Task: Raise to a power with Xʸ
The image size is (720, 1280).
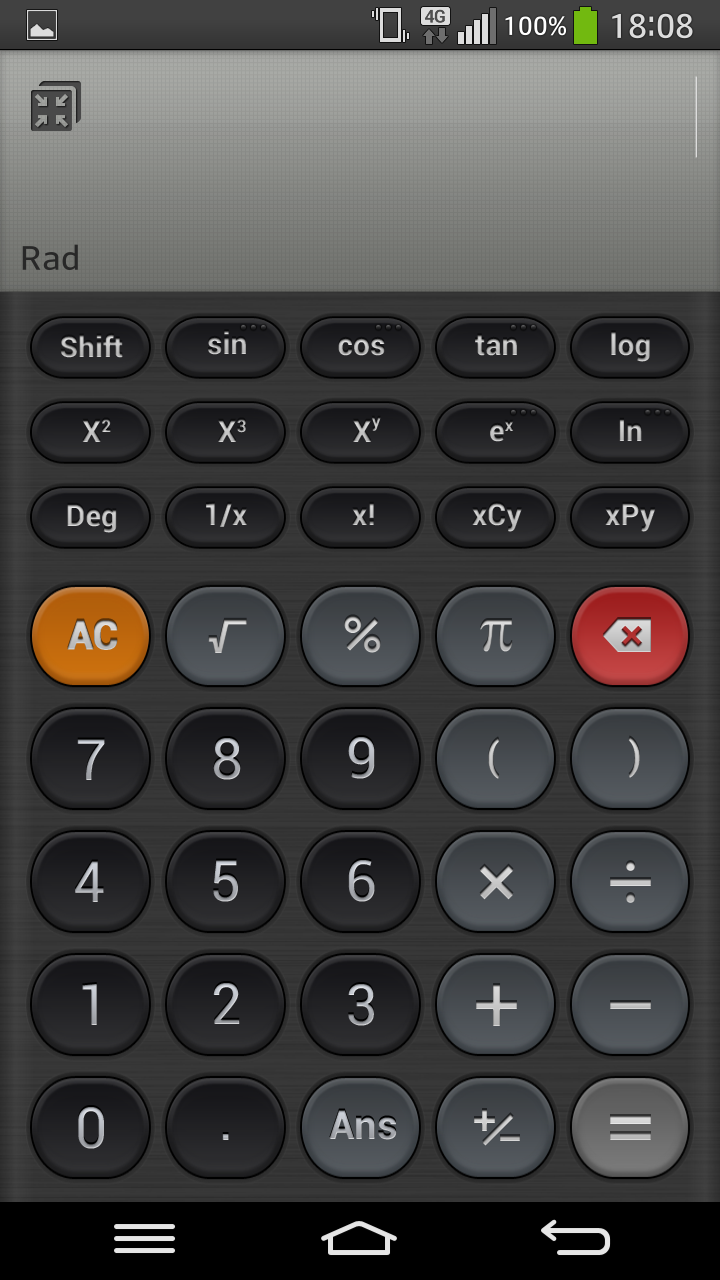Action: point(361,432)
